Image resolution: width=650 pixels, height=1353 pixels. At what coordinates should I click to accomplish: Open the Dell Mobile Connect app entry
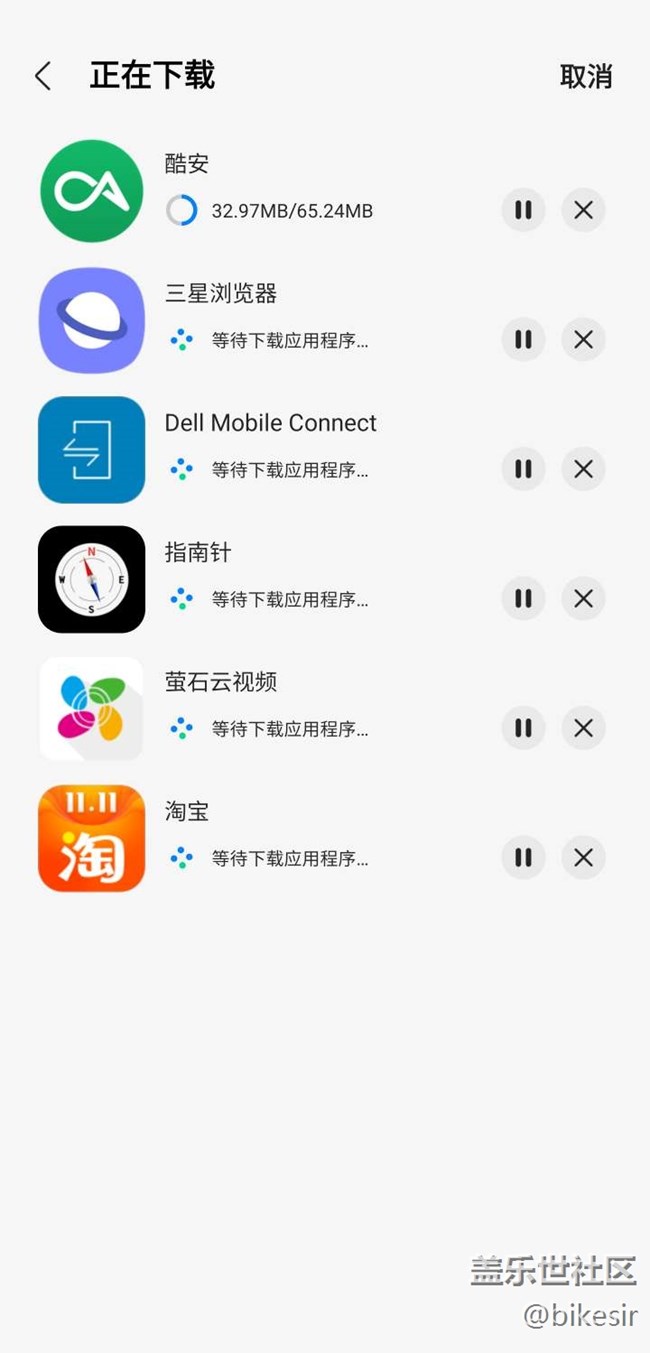click(92, 450)
